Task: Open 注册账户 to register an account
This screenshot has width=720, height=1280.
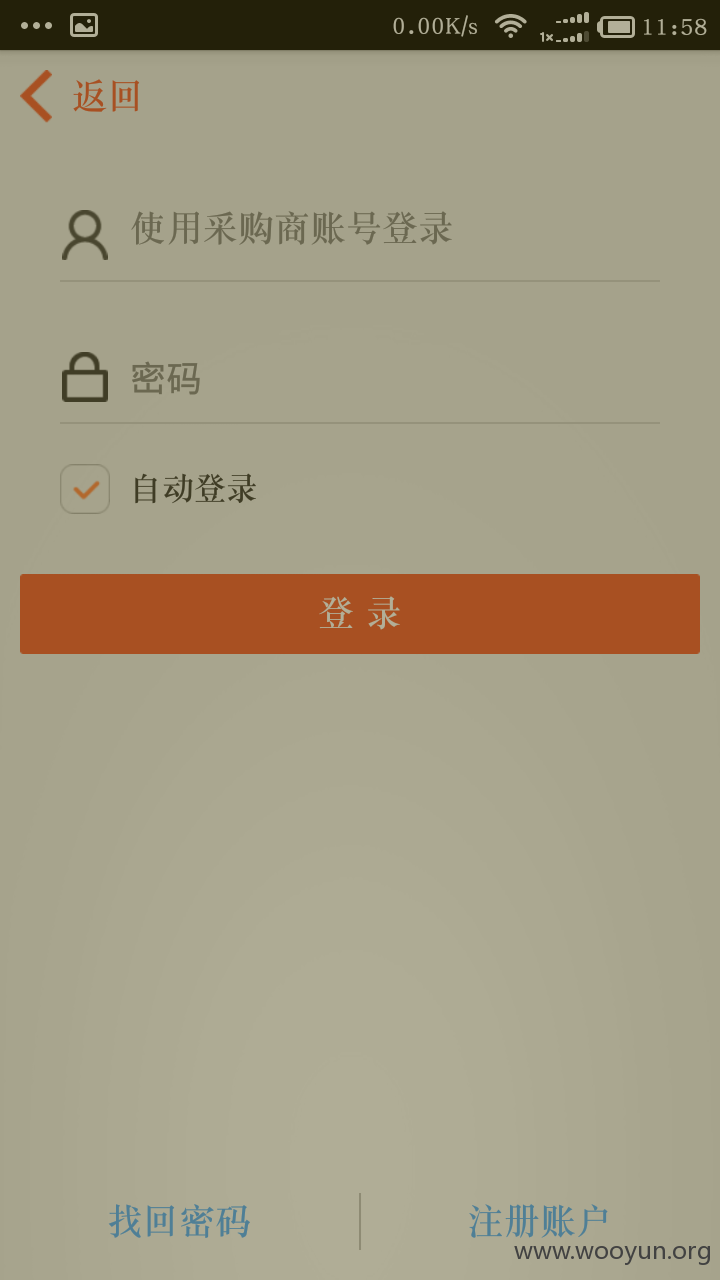Action: pos(540,1221)
